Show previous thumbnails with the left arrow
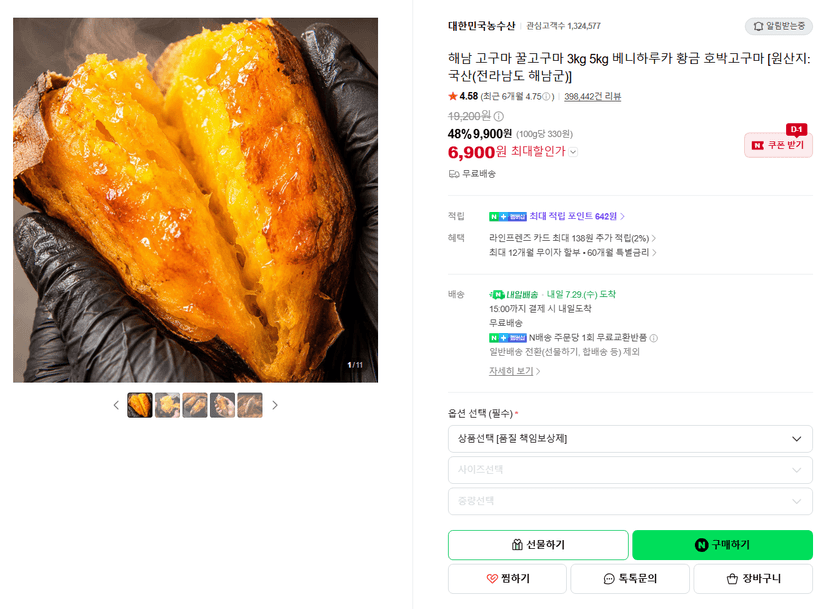 click(116, 405)
